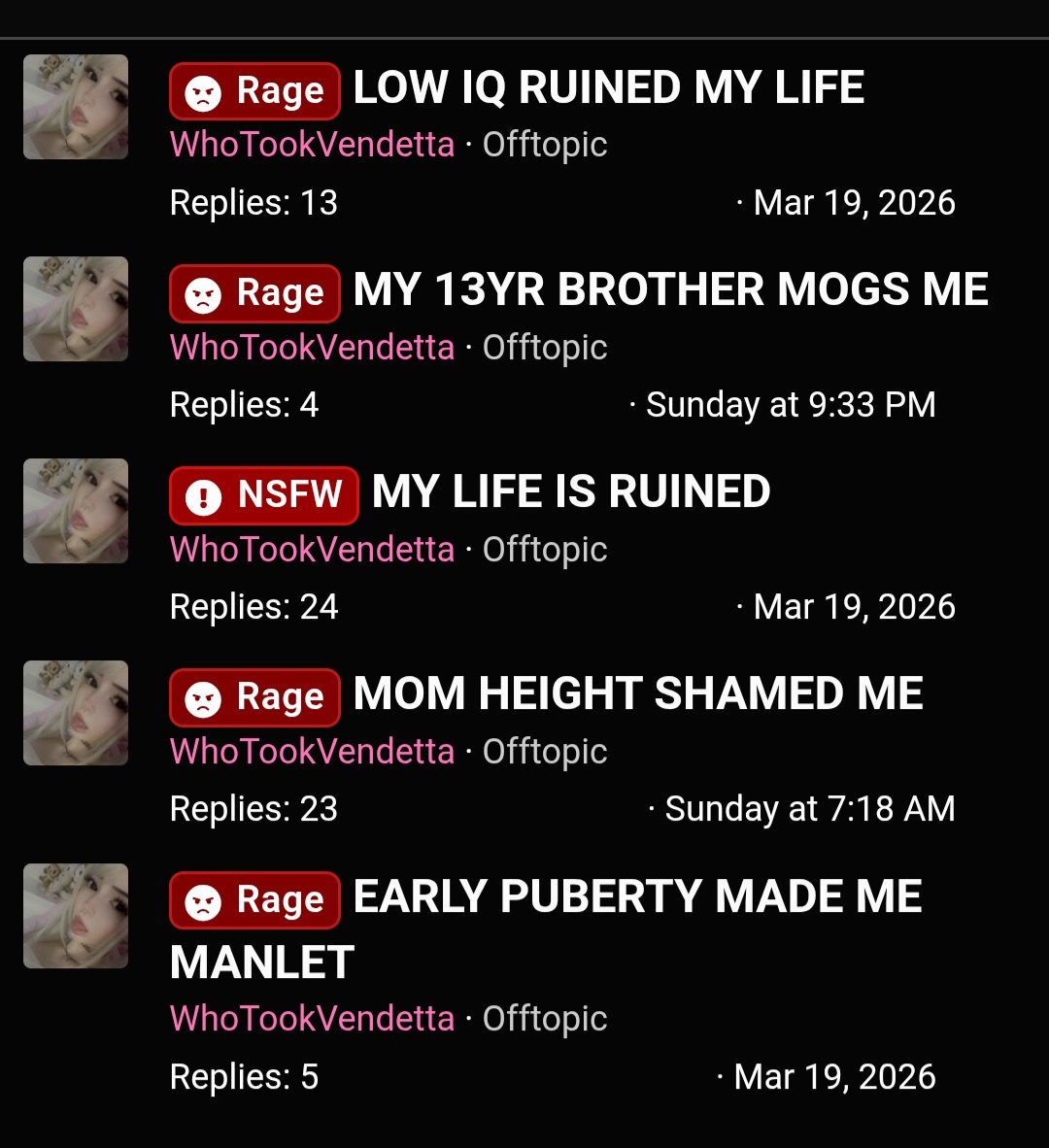This screenshot has height=1148, width=1049.
Task: Open thread MOM HEIGHT SHAMED ME
Action: (x=638, y=694)
